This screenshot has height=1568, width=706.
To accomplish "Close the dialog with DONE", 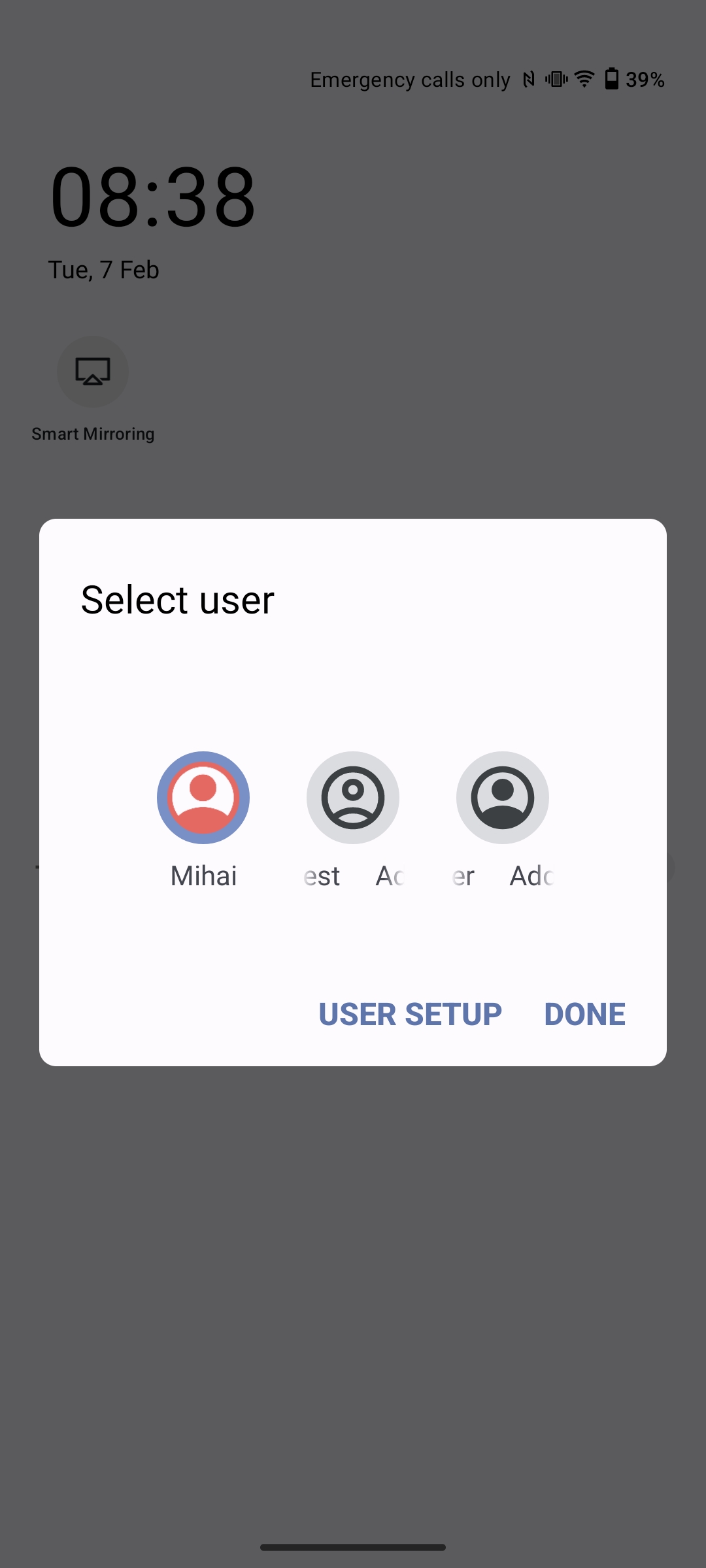I will 584,1015.
